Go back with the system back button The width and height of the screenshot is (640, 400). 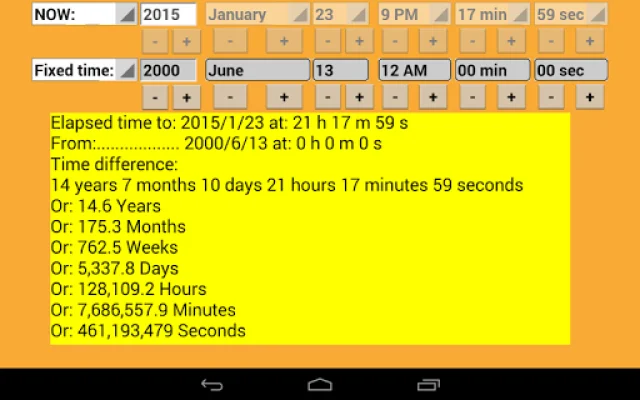coord(212,385)
